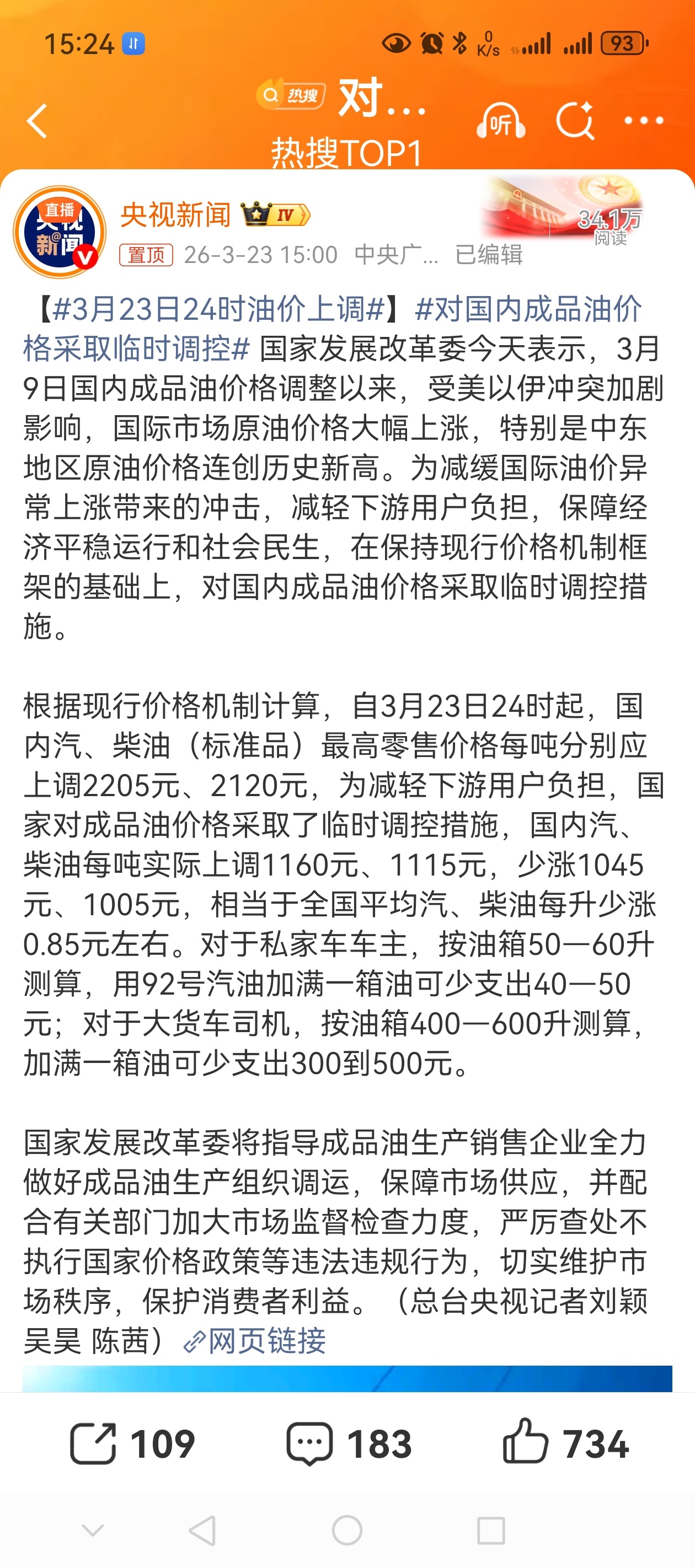Image resolution: width=695 pixels, height=1568 pixels.
Task: Tap the system home button
Action: pos(347,1529)
